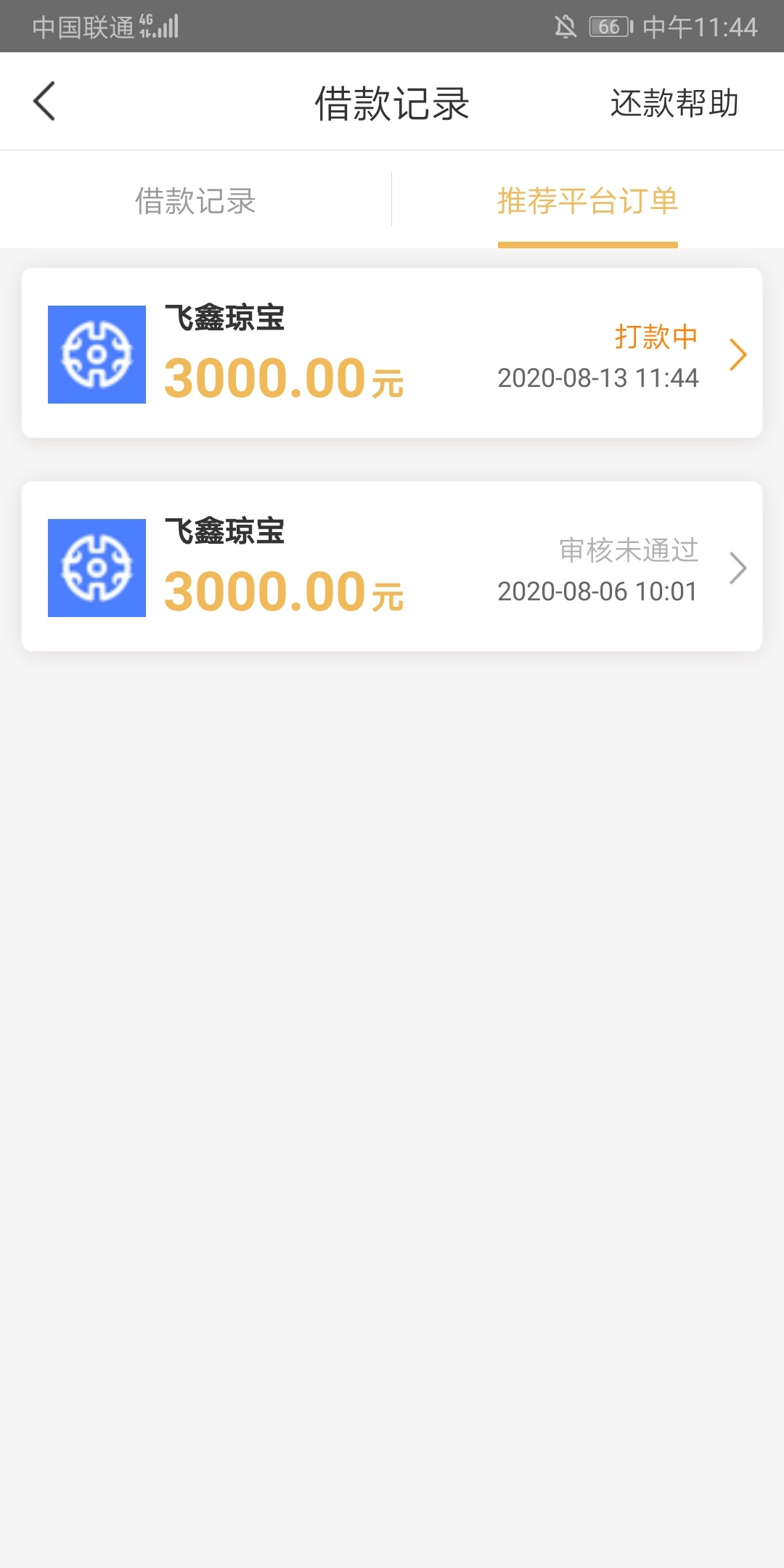The height and width of the screenshot is (1568, 784).
Task: Open 还款帮助 repayment help
Action: pyautogui.click(x=674, y=102)
